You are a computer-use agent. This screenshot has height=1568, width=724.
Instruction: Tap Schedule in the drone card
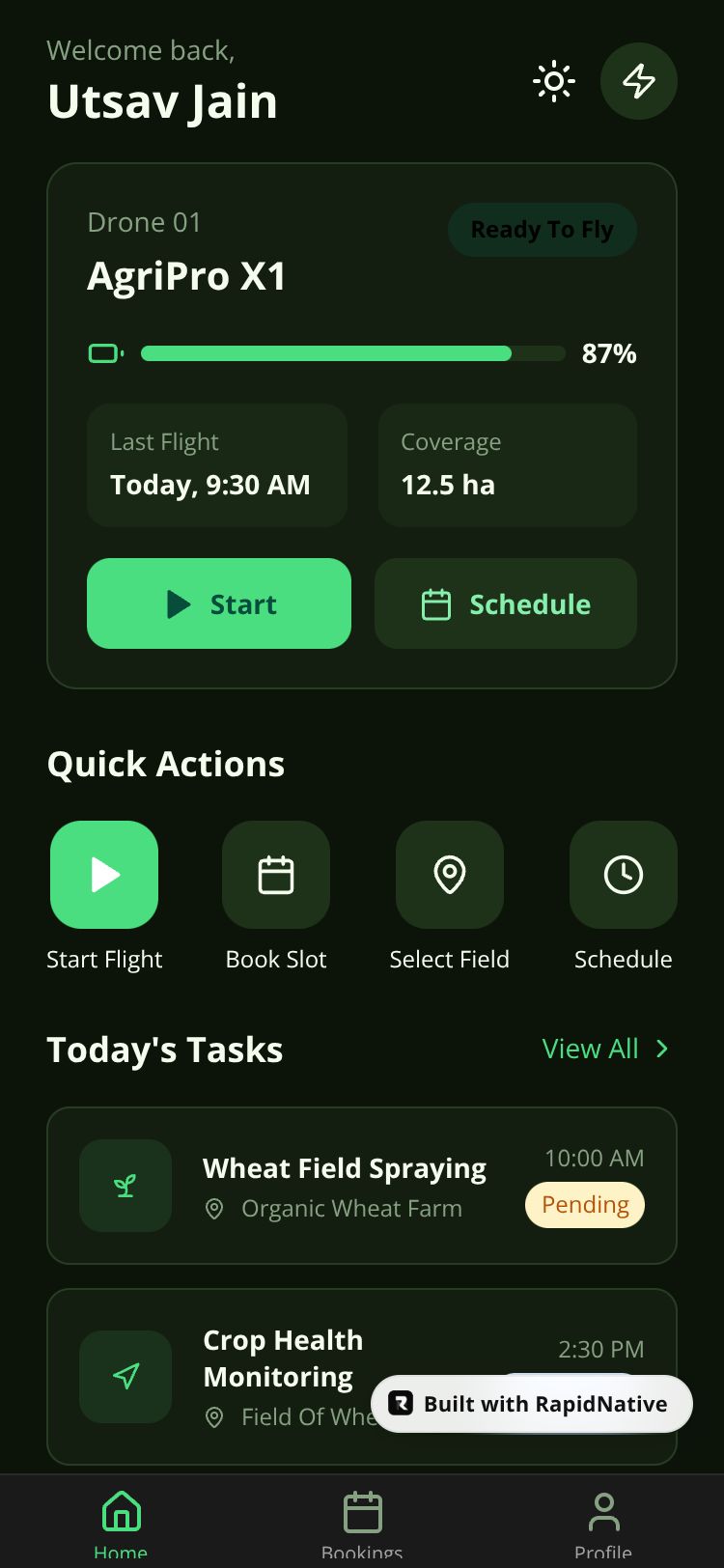[506, 603]
